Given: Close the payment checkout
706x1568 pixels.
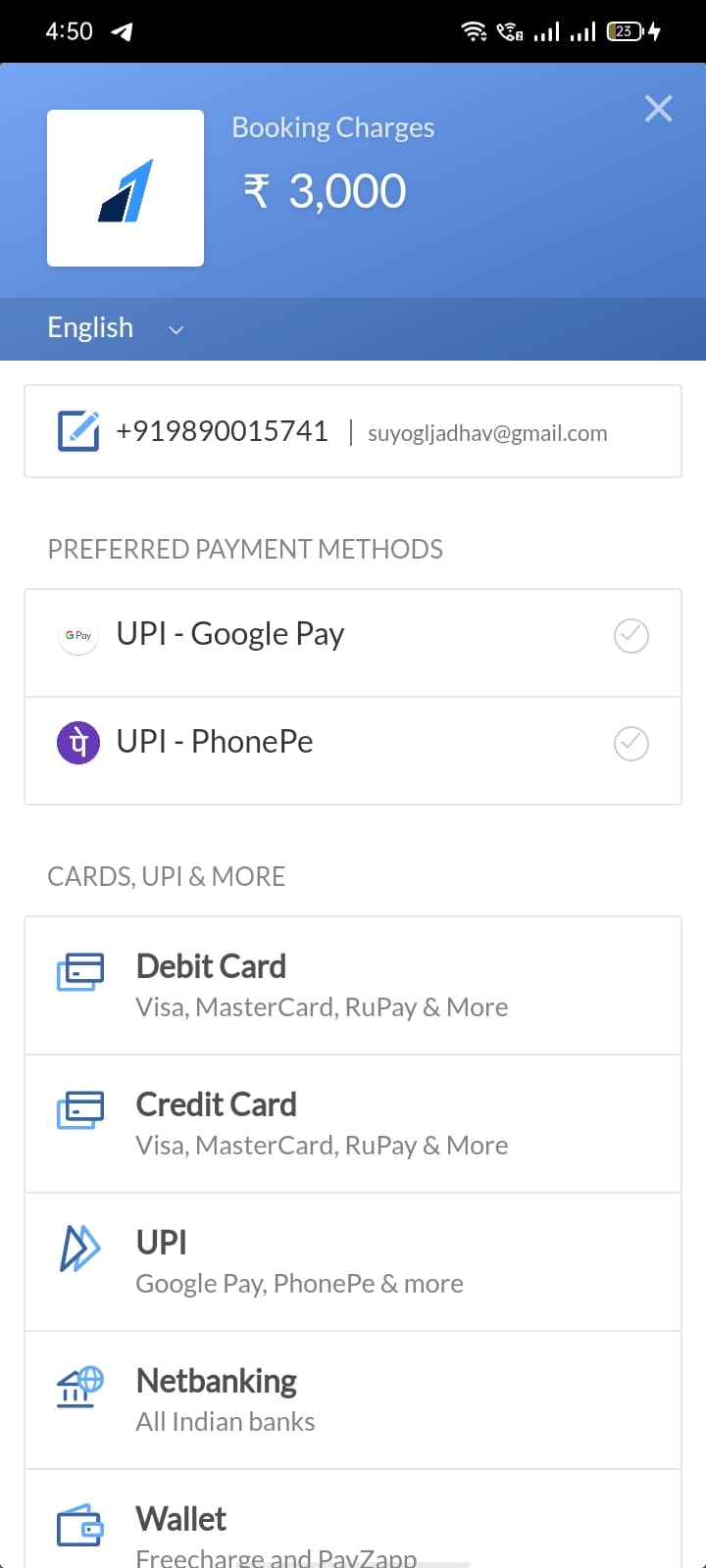Looking at the screenshot, I should [x=659, y=109].
